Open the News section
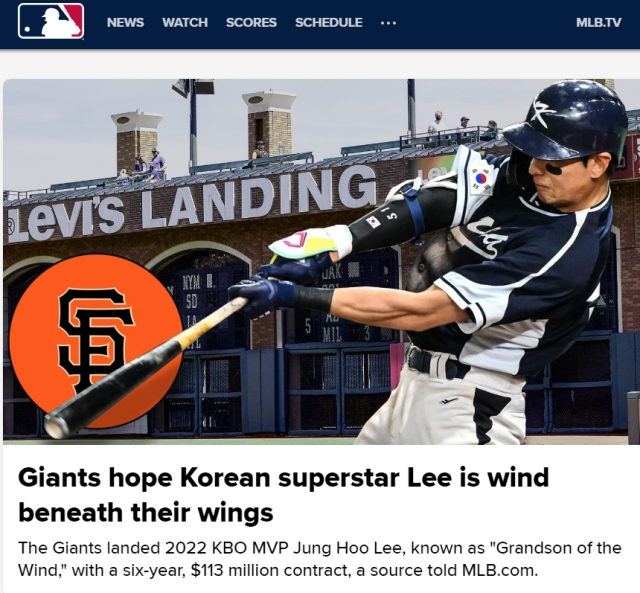This screenshot has width=640, height=593. click(125, 22)
